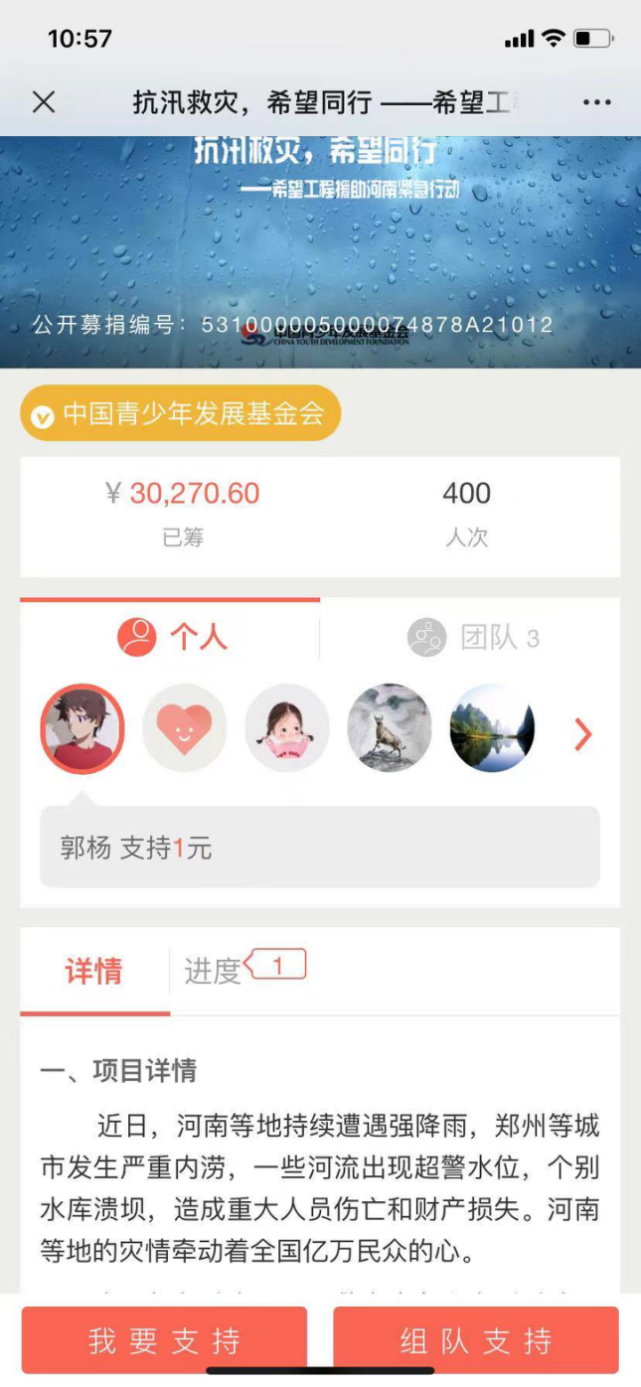Close this donation page

[44, 102]
